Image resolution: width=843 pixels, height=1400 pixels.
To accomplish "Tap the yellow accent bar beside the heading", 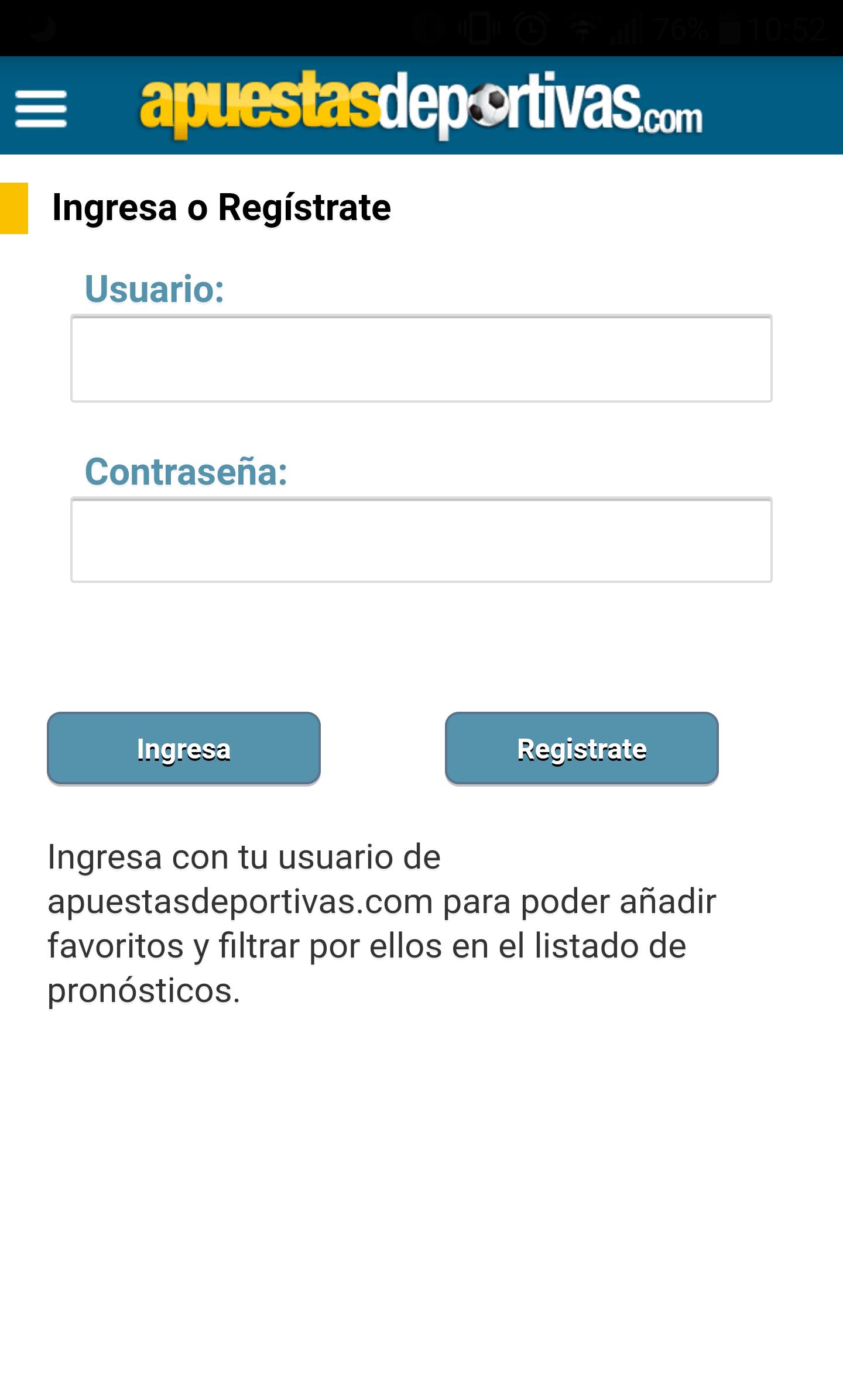I will click(14, 206).
